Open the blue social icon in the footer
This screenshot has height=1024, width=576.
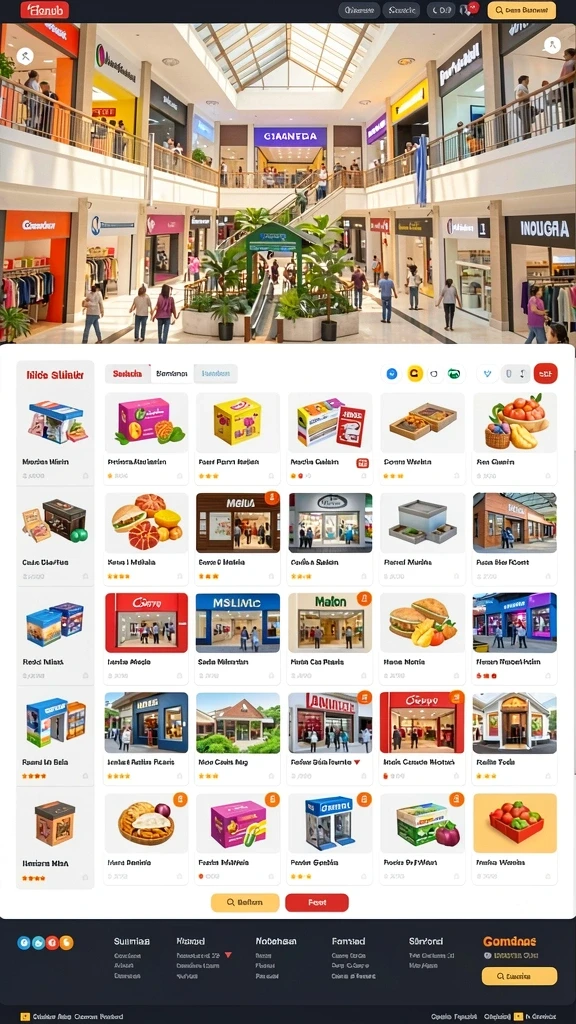click(24, 942)
